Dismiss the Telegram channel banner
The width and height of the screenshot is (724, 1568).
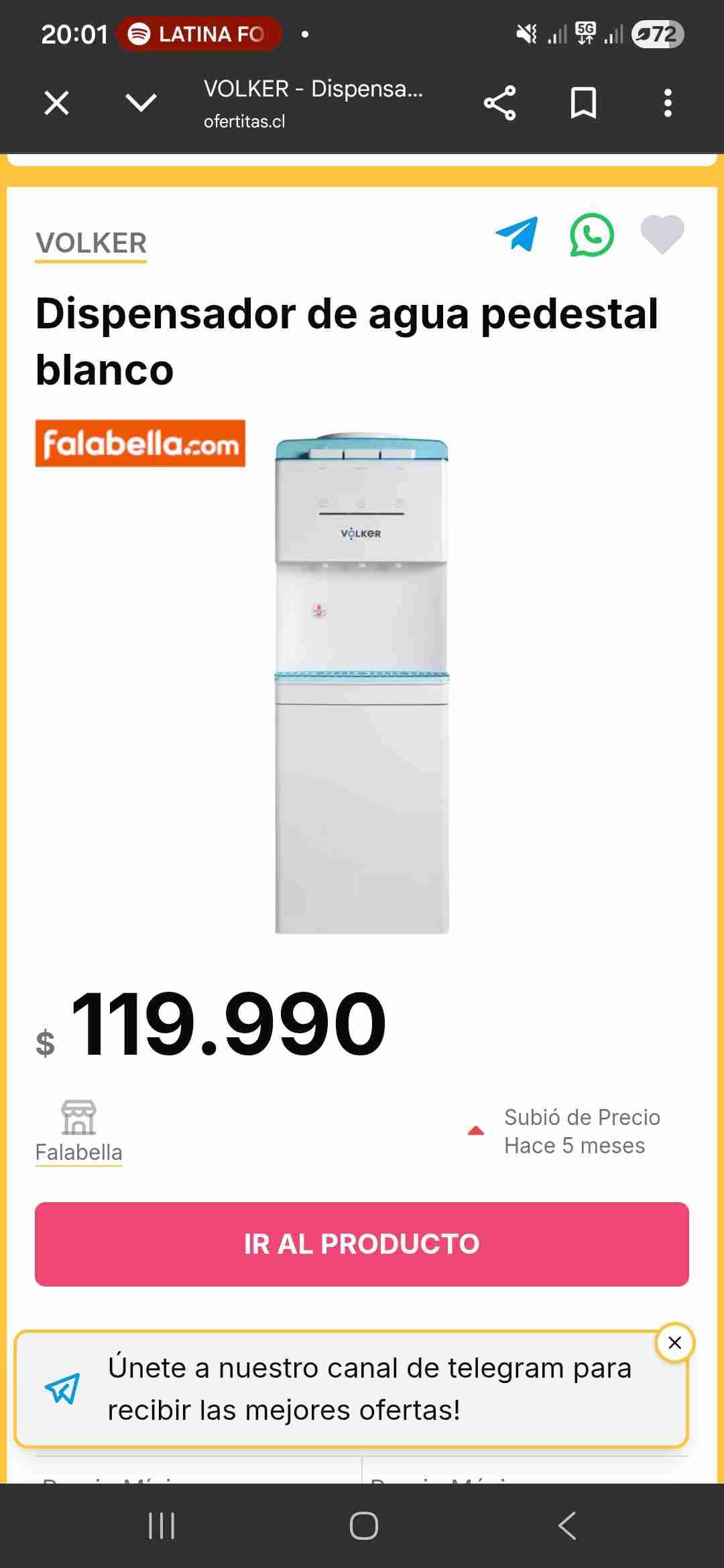point(674,1343)
